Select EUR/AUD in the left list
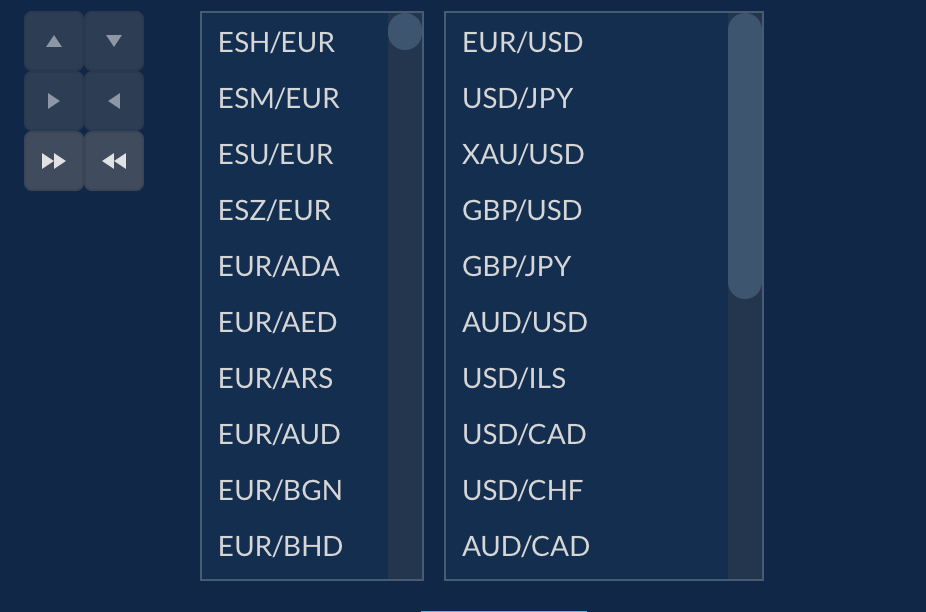The height and width of the screenshot is (612, 926). coord(279,434)
